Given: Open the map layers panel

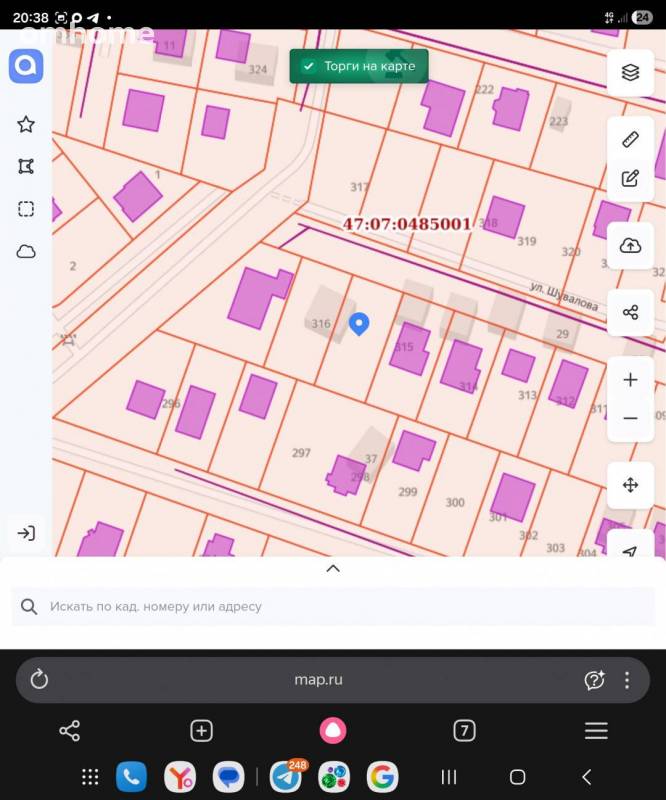Looking at the screenshot, I should (630, 72).
